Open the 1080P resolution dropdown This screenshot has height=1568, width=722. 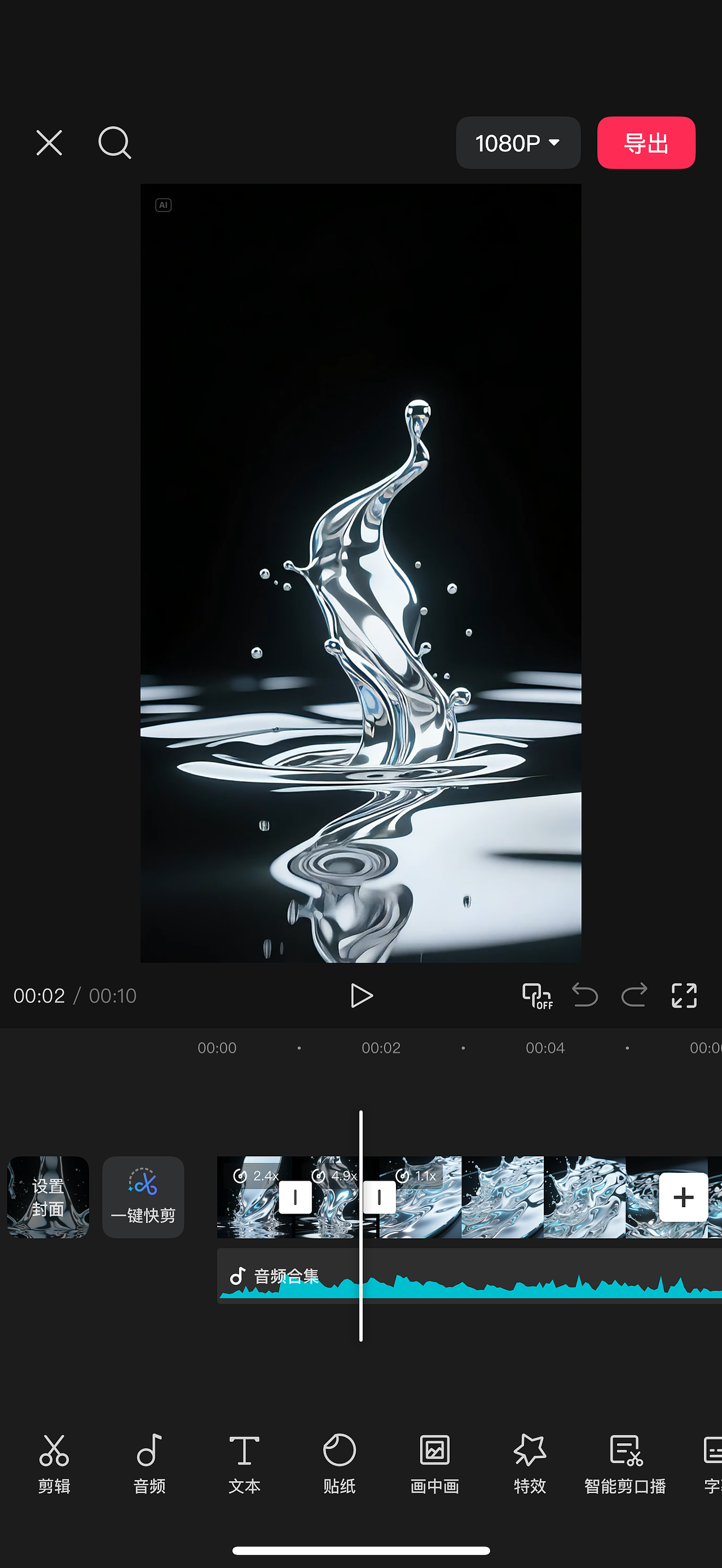[518, 143]
